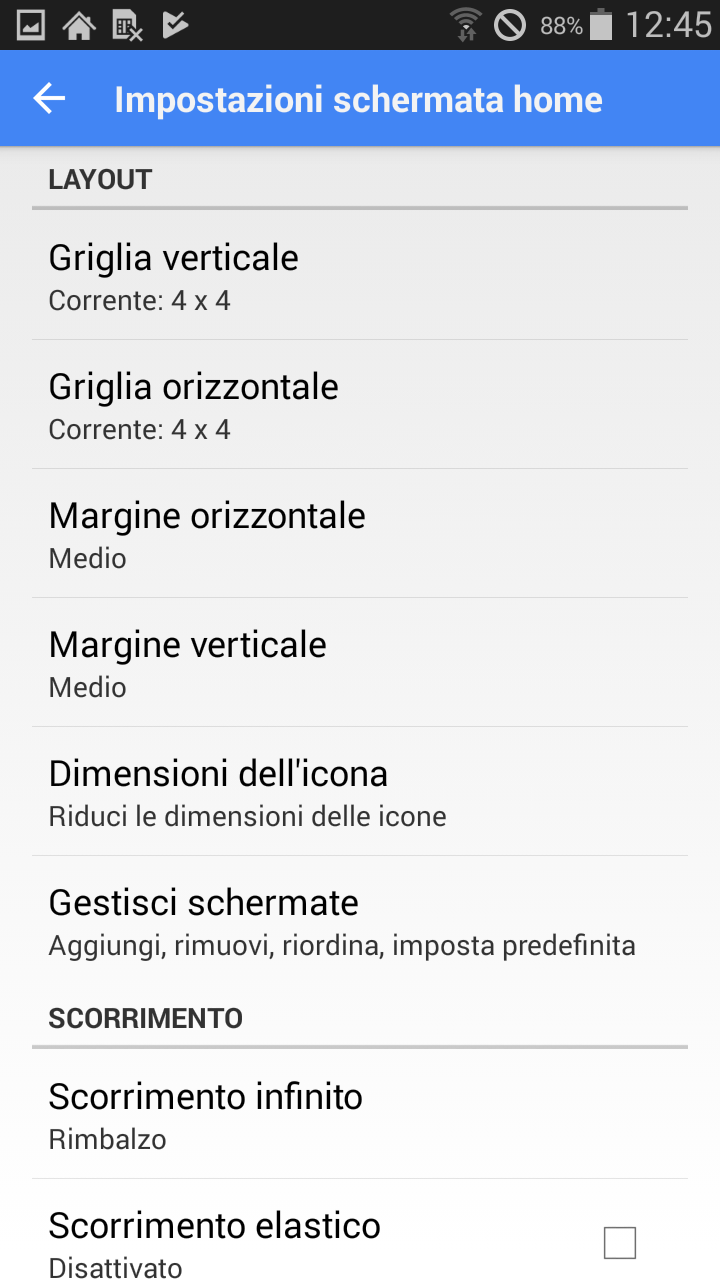
Task: Open Dimensioni dell'icona option
Action: point(360,791)
